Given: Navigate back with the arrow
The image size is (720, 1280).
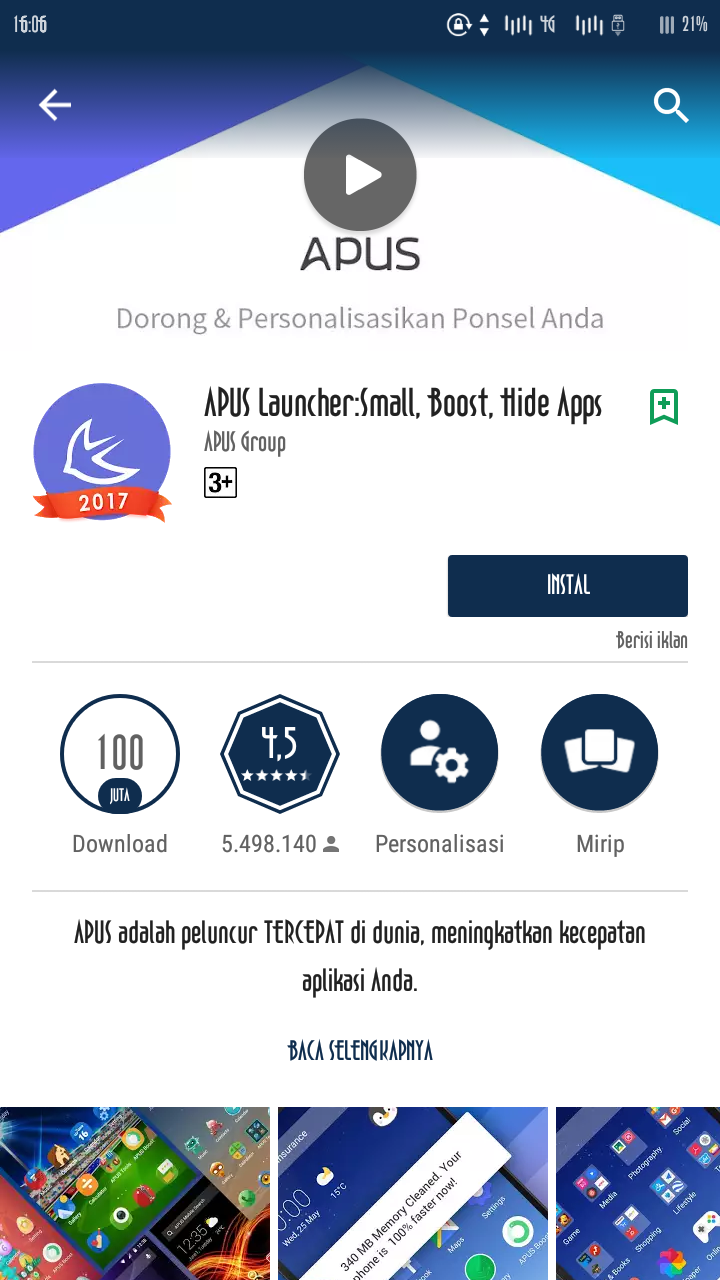Looking at the screenshot, I should click(x=55, y=104).
